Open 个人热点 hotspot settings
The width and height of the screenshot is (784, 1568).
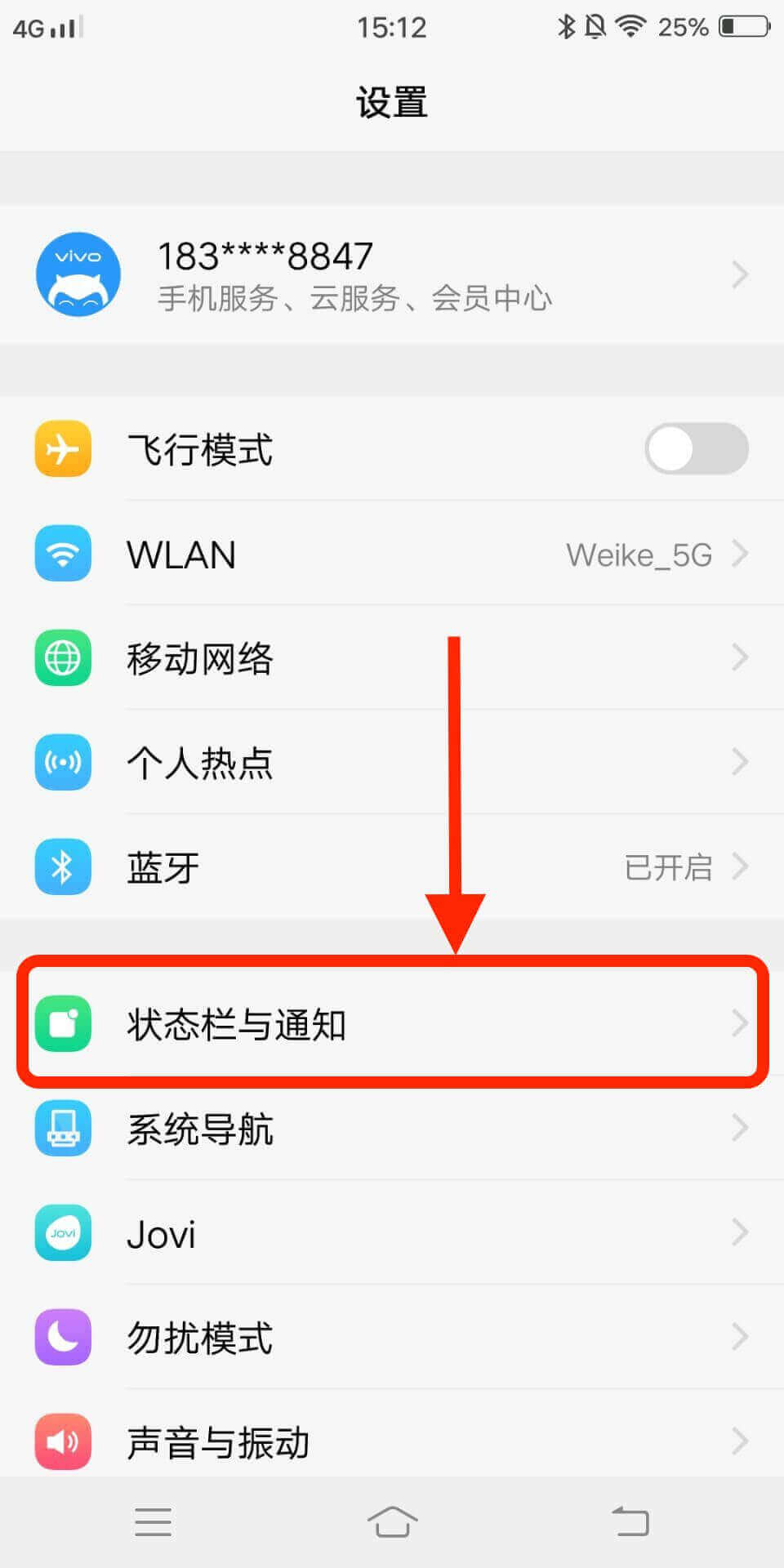(392, 763)
